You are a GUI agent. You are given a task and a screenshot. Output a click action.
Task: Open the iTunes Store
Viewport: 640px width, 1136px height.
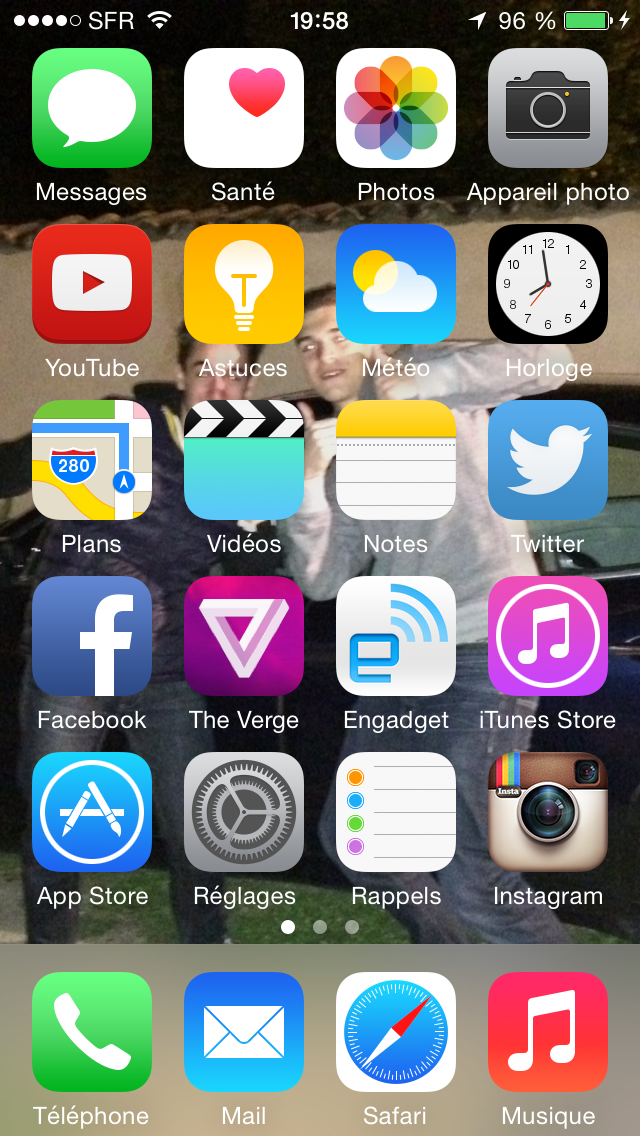(x=548, y=636)
